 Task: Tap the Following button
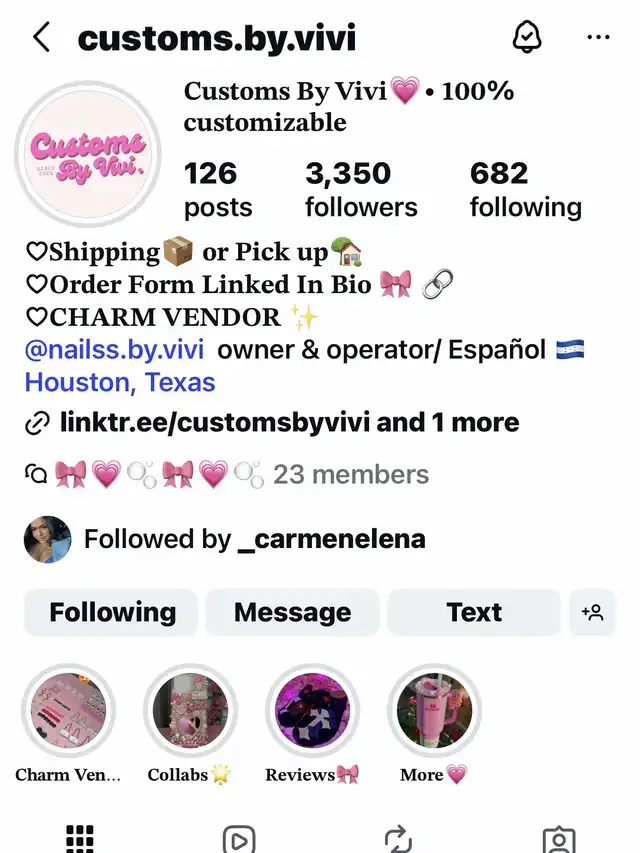112,612
